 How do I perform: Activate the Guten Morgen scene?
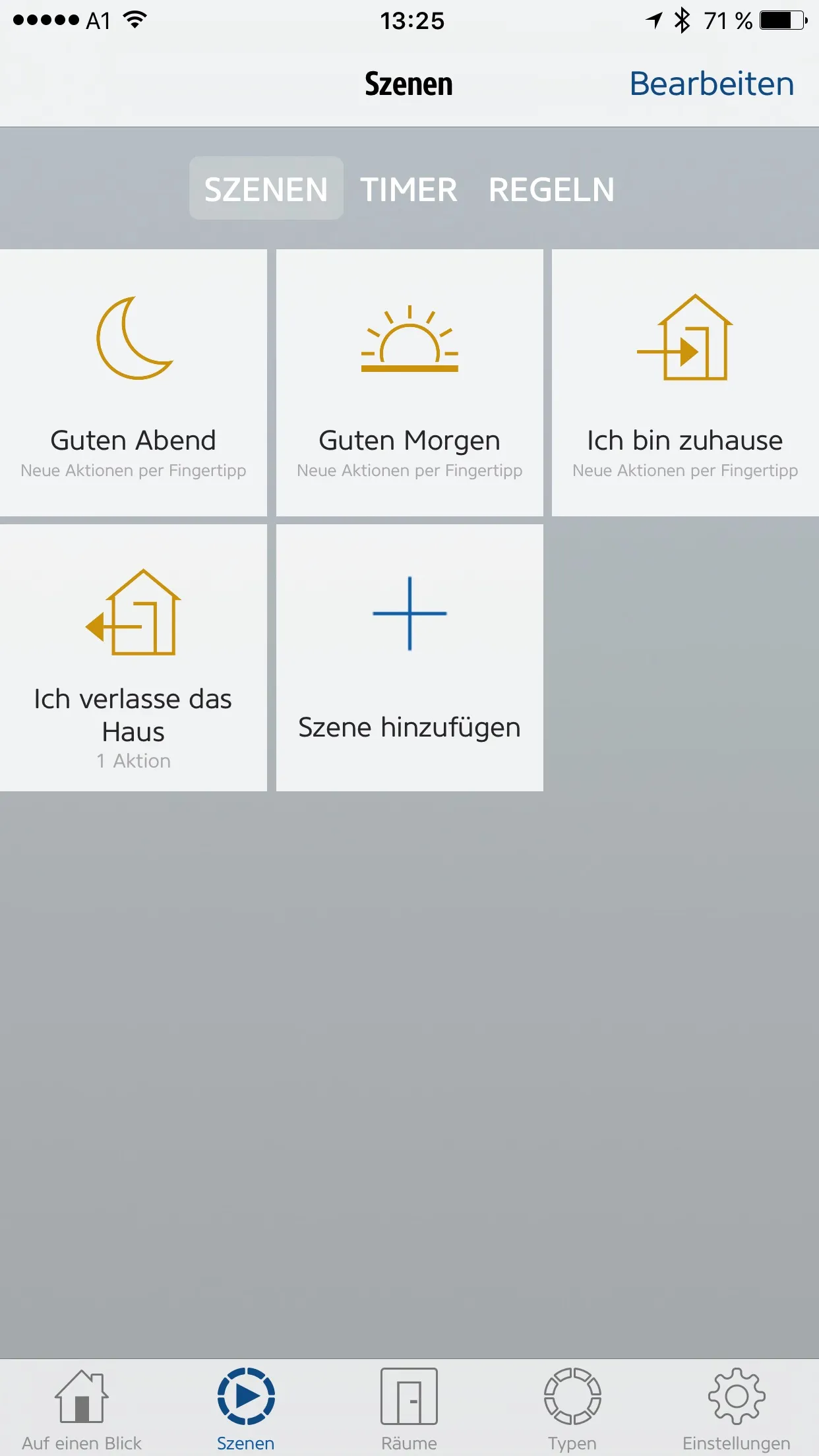click(409, 382)
